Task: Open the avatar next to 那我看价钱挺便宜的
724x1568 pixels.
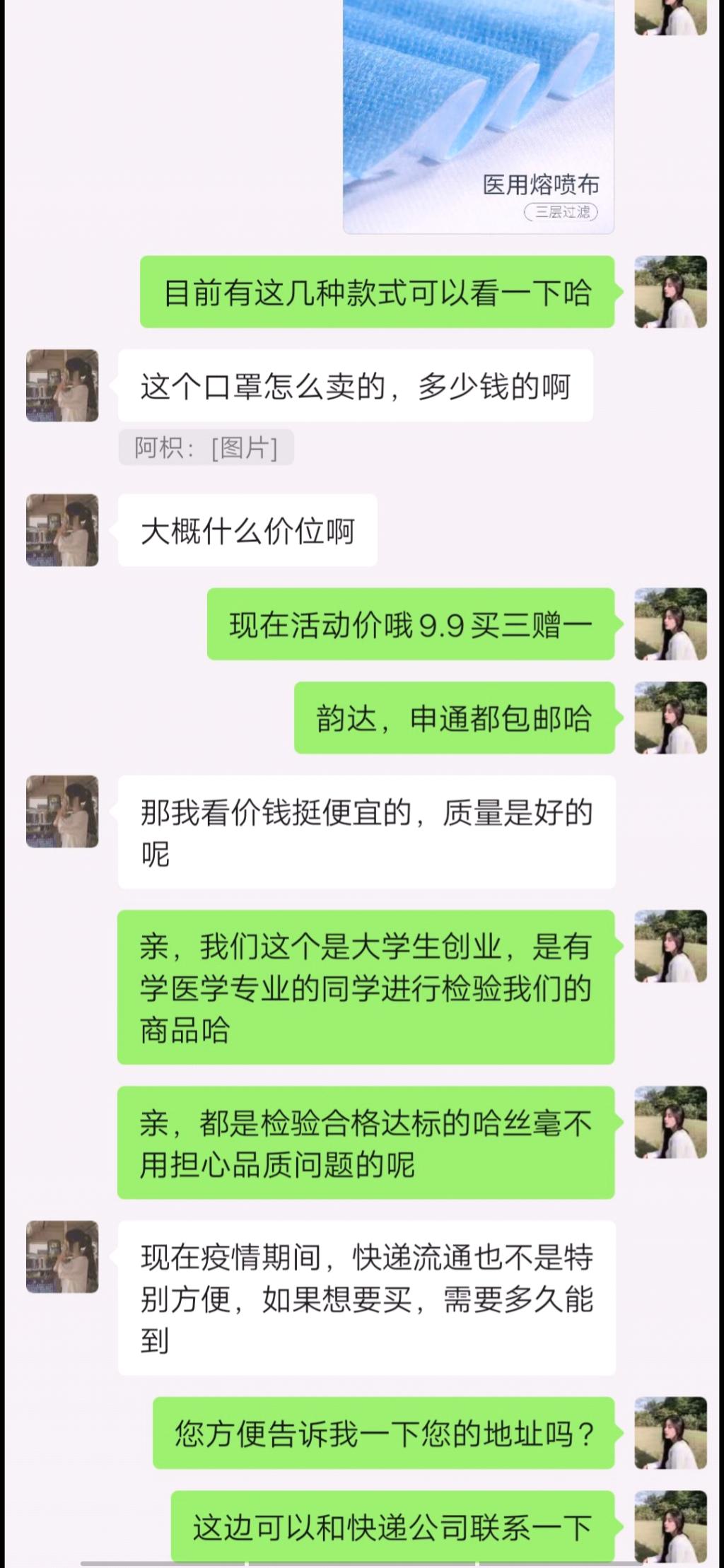Action: click(62, 812)
